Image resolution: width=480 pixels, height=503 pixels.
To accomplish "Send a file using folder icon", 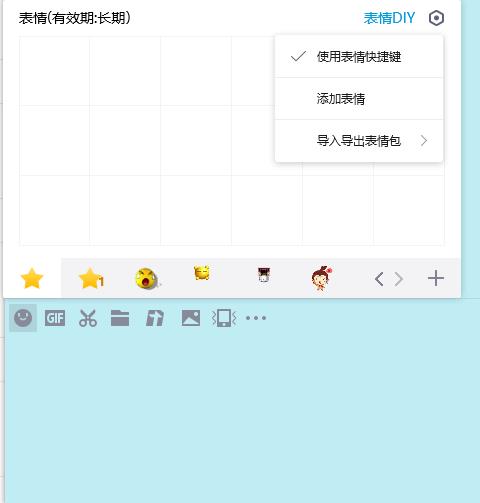I will 120,318.
